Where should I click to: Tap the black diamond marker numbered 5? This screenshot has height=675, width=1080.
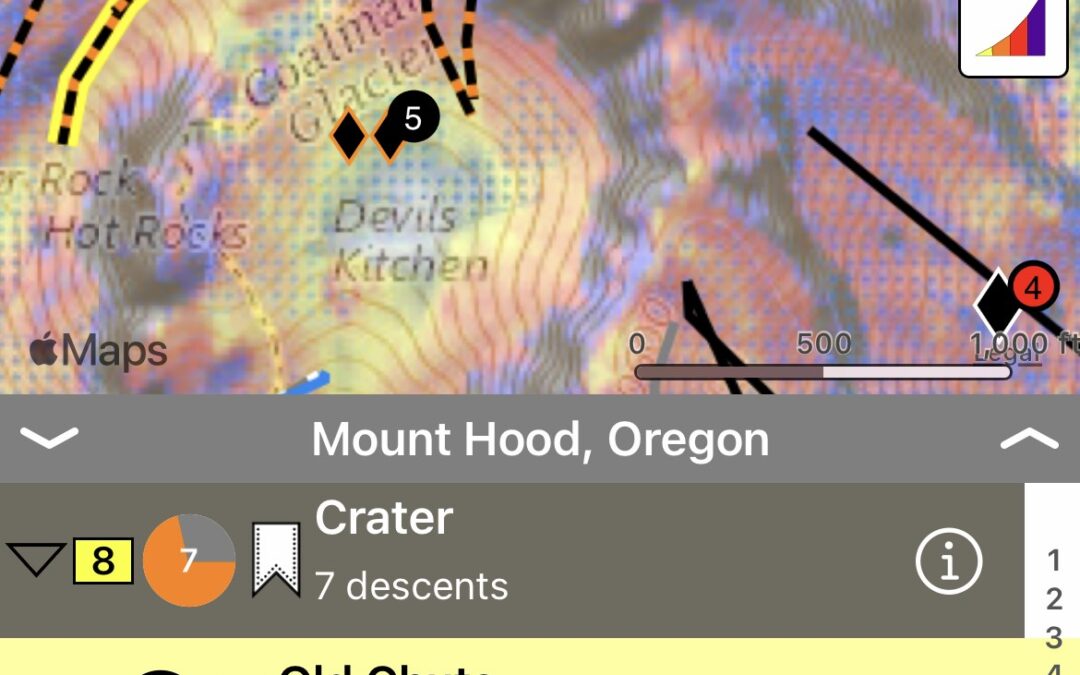pos(392,134)
